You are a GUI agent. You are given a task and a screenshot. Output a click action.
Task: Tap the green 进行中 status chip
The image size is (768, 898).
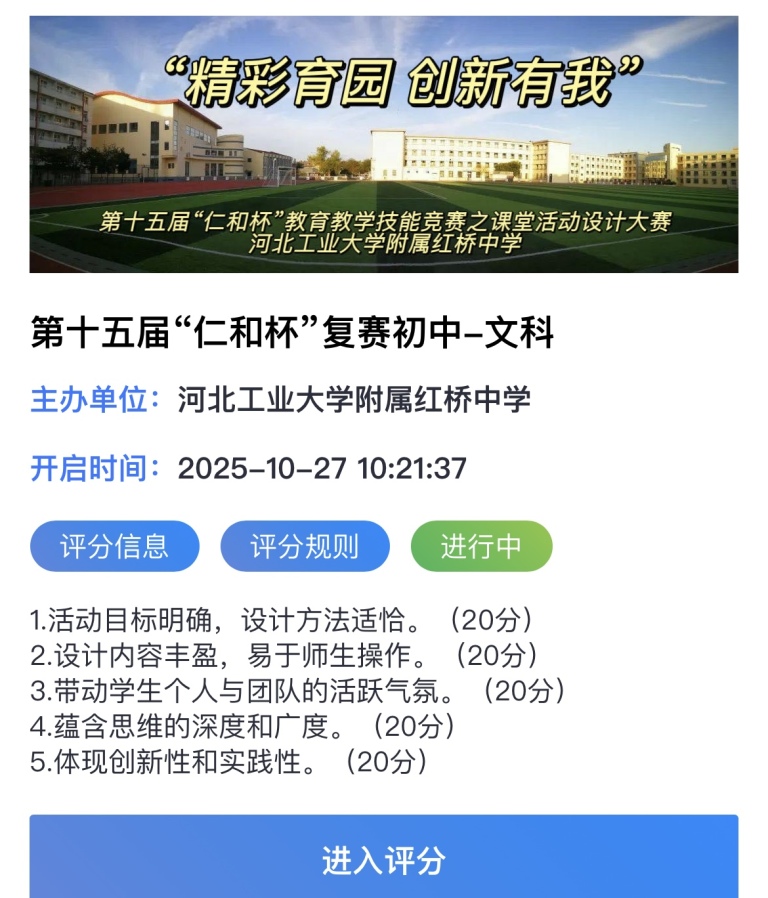tap(481, 546)
